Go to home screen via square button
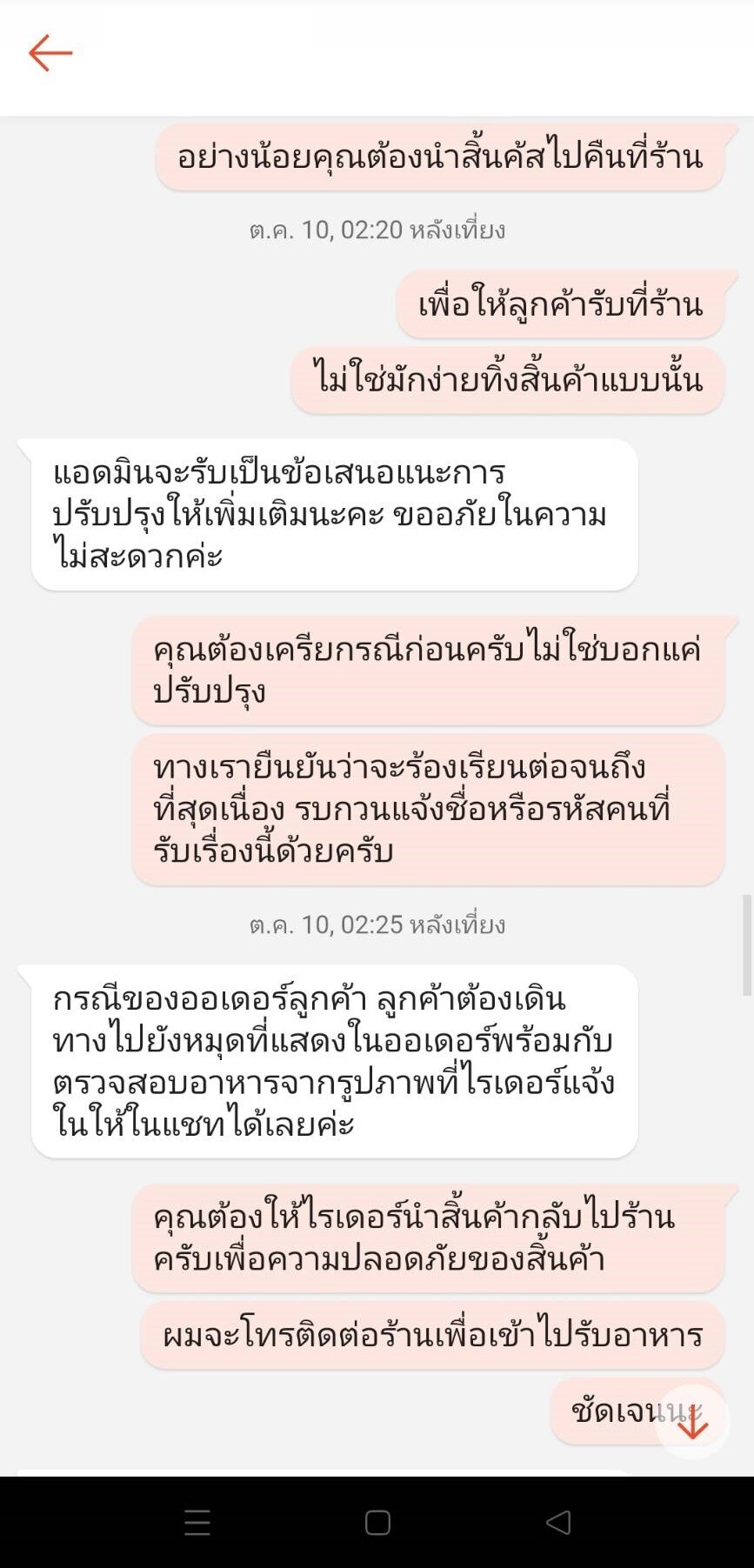 tap(377, 1522)
